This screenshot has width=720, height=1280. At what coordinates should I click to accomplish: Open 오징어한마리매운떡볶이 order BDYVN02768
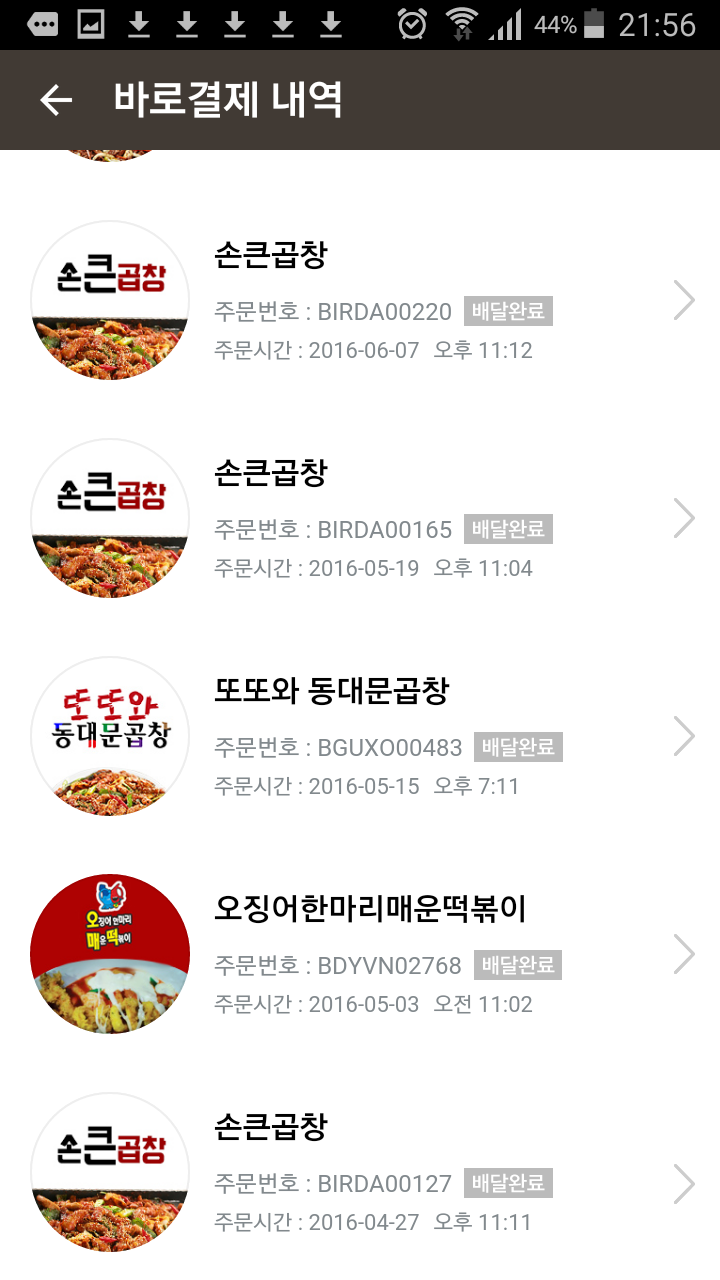360,954
